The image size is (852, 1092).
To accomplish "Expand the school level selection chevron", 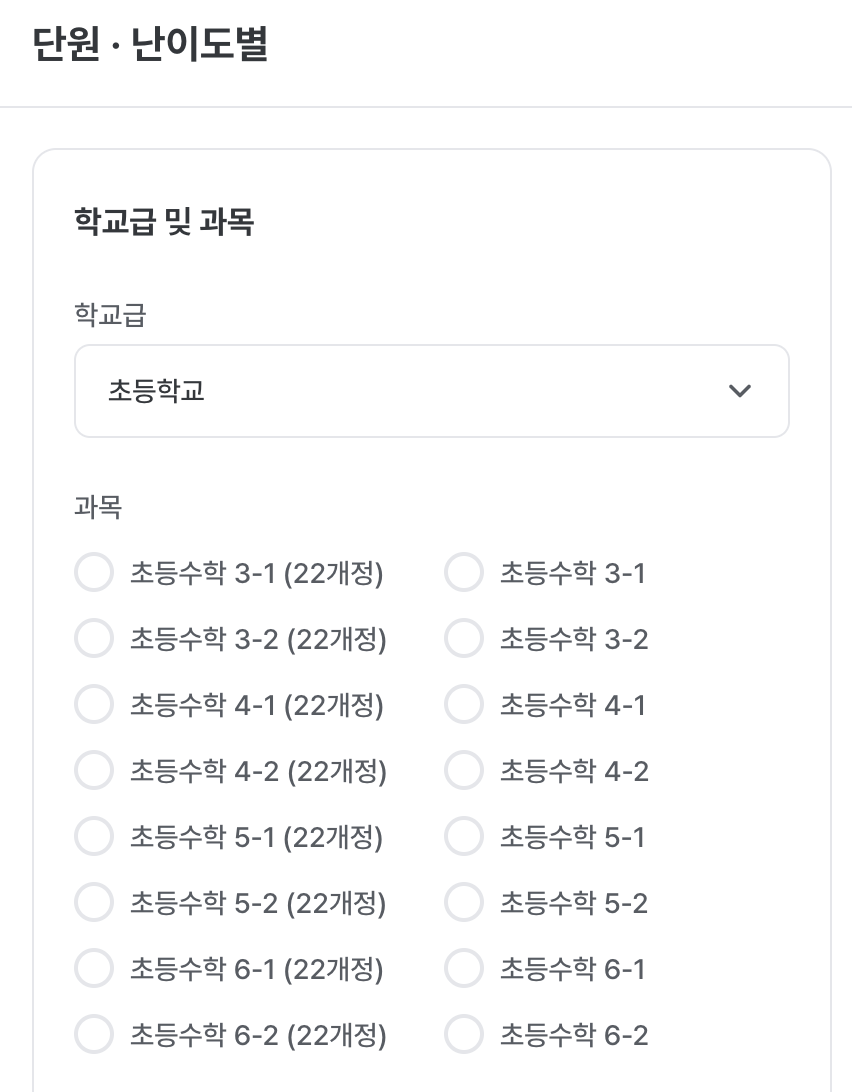I will tap(740, 391).
